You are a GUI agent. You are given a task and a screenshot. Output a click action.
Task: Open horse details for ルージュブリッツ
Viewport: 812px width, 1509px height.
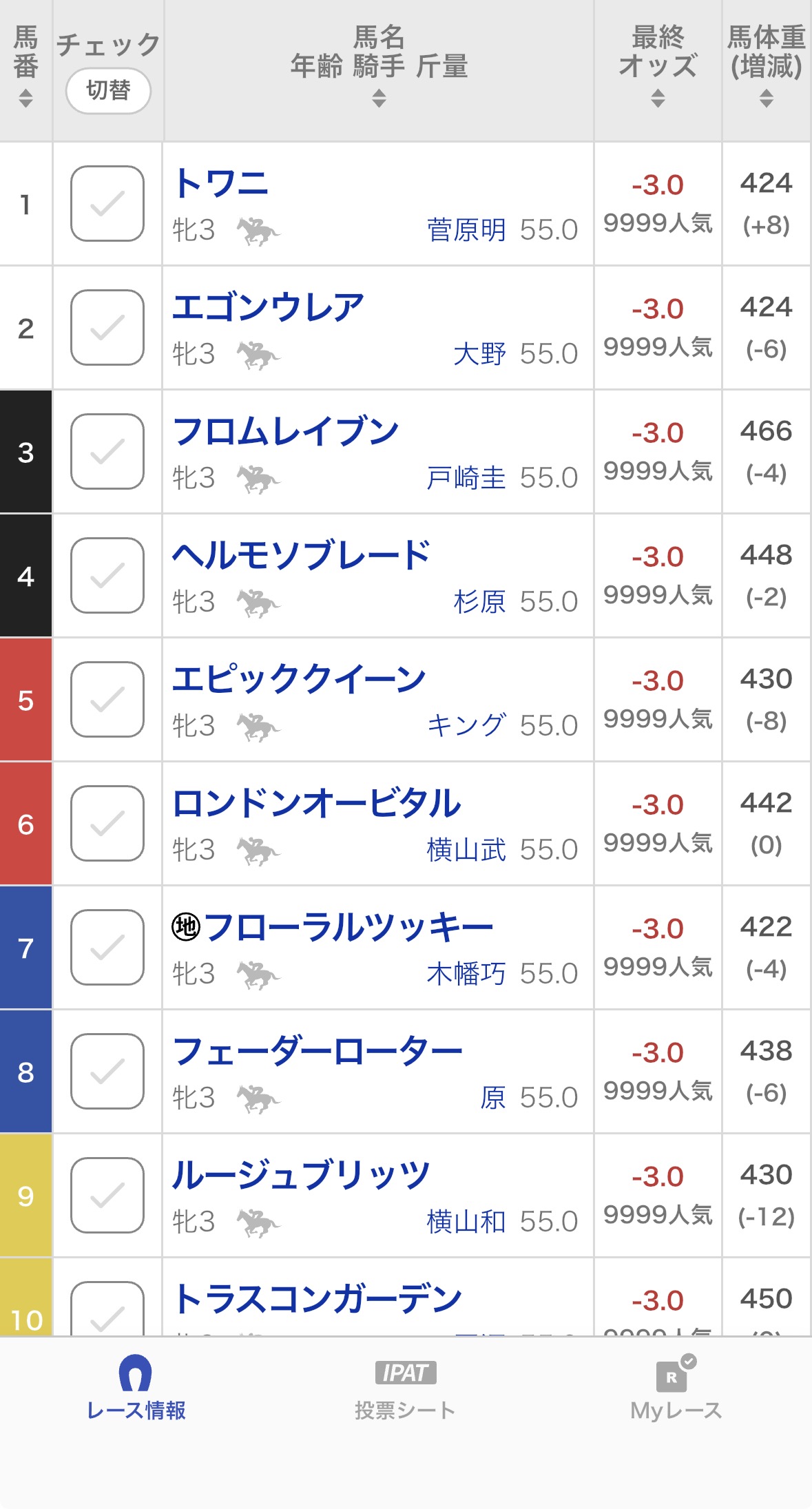[301, 1175]
